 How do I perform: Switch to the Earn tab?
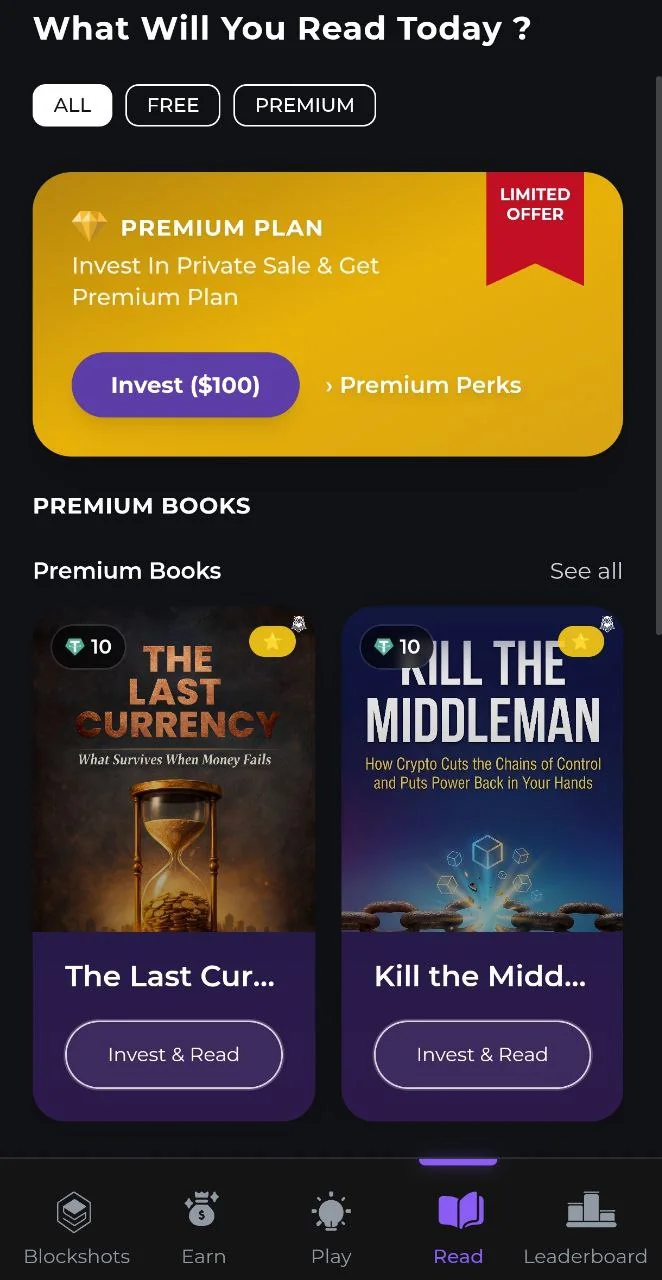(x=203, y=1229)
